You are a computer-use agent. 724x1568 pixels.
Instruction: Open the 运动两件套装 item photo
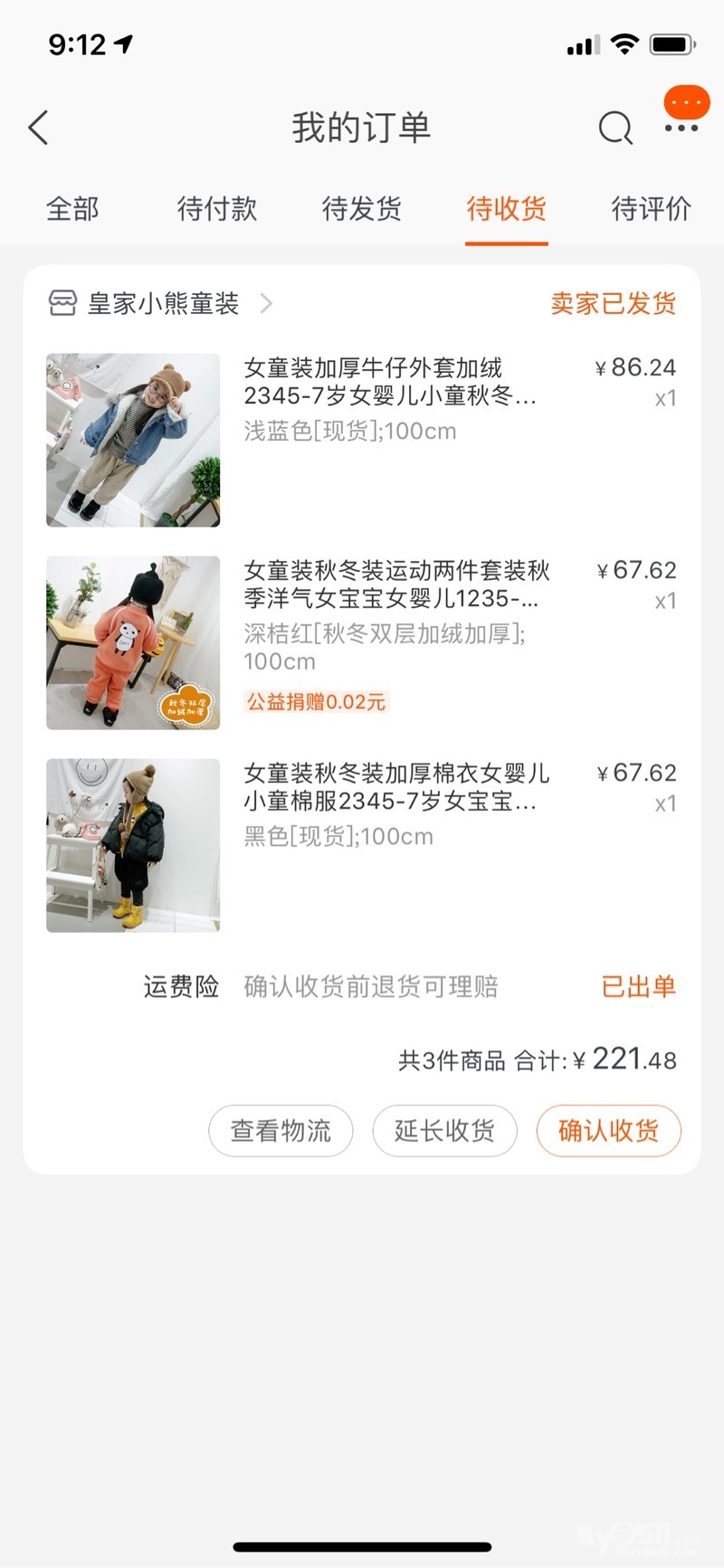click(x=133, y=642)
